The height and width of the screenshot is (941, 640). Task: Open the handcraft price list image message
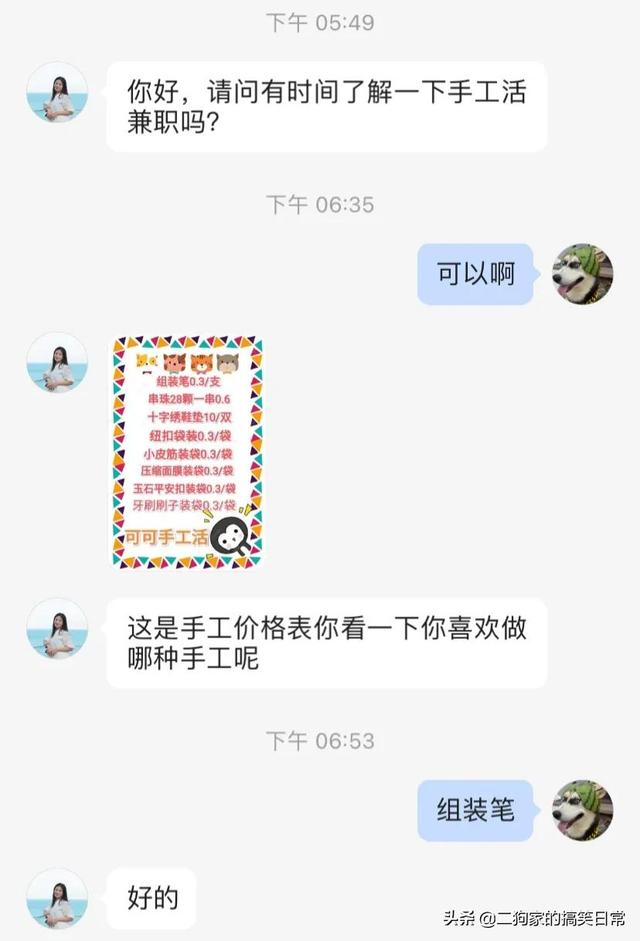coord(187,453)
